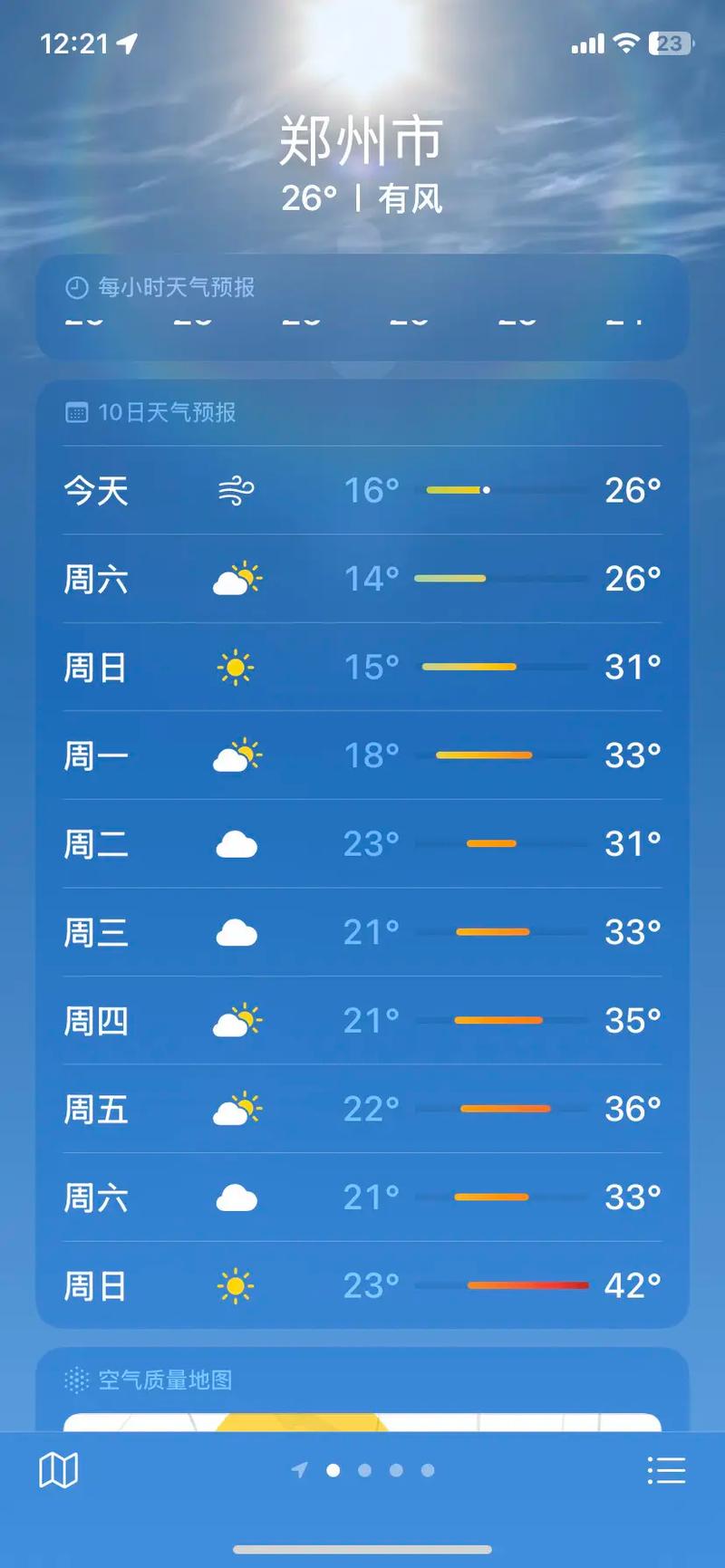Tap the cloud icon on 周二 row
The image size is (725, 1568).
pos(237,843)
